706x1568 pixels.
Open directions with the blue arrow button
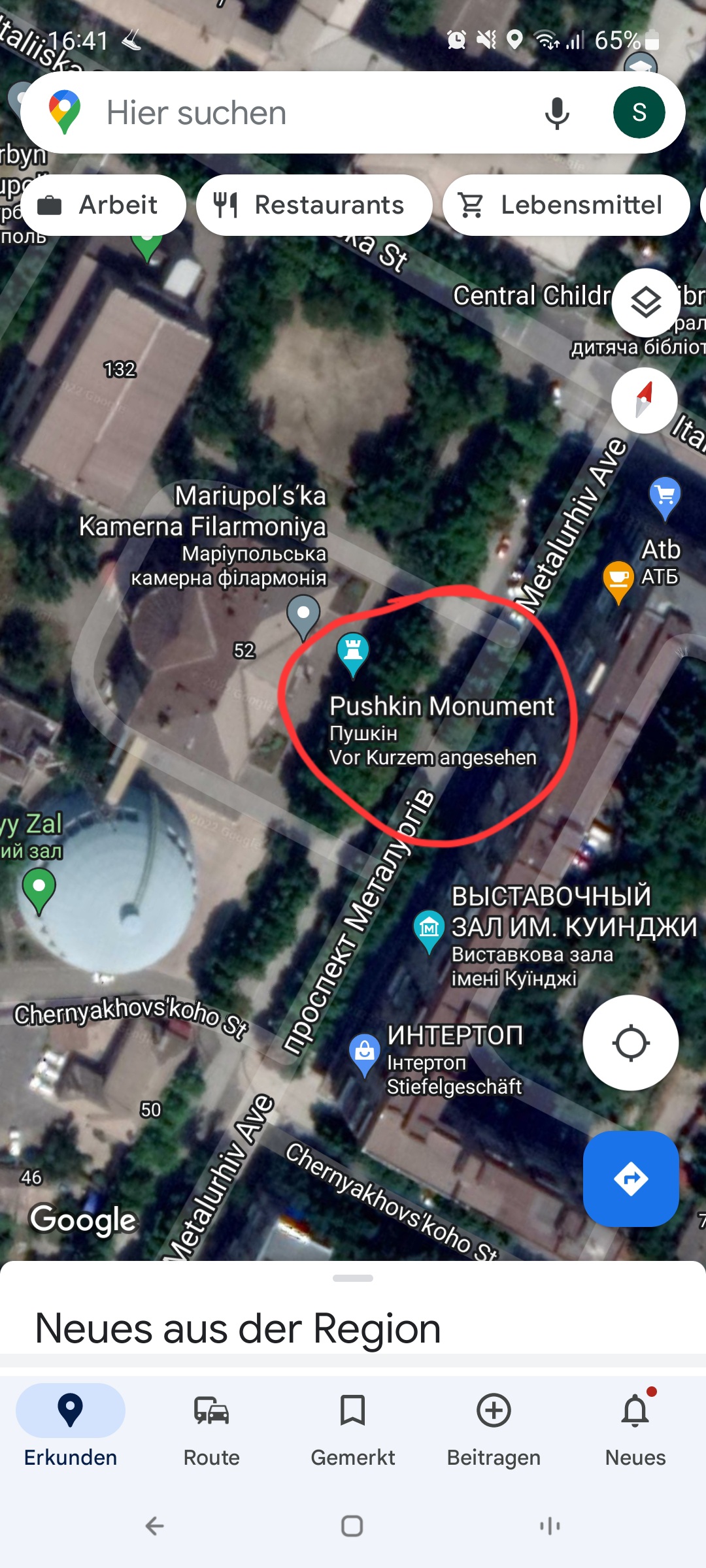click(630, 1179)
